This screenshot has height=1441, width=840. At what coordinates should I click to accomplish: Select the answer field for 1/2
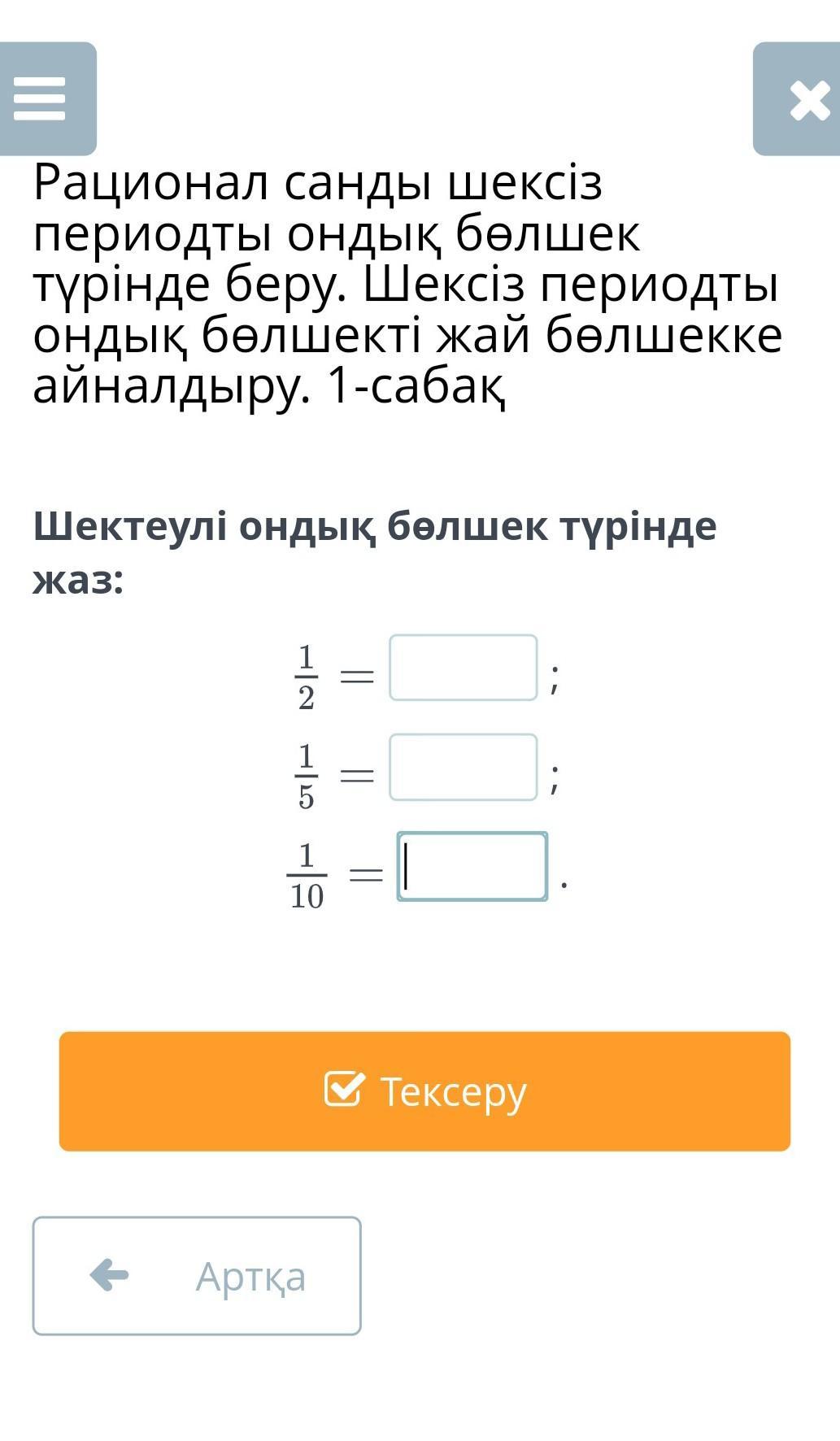(x=463, y=668)
